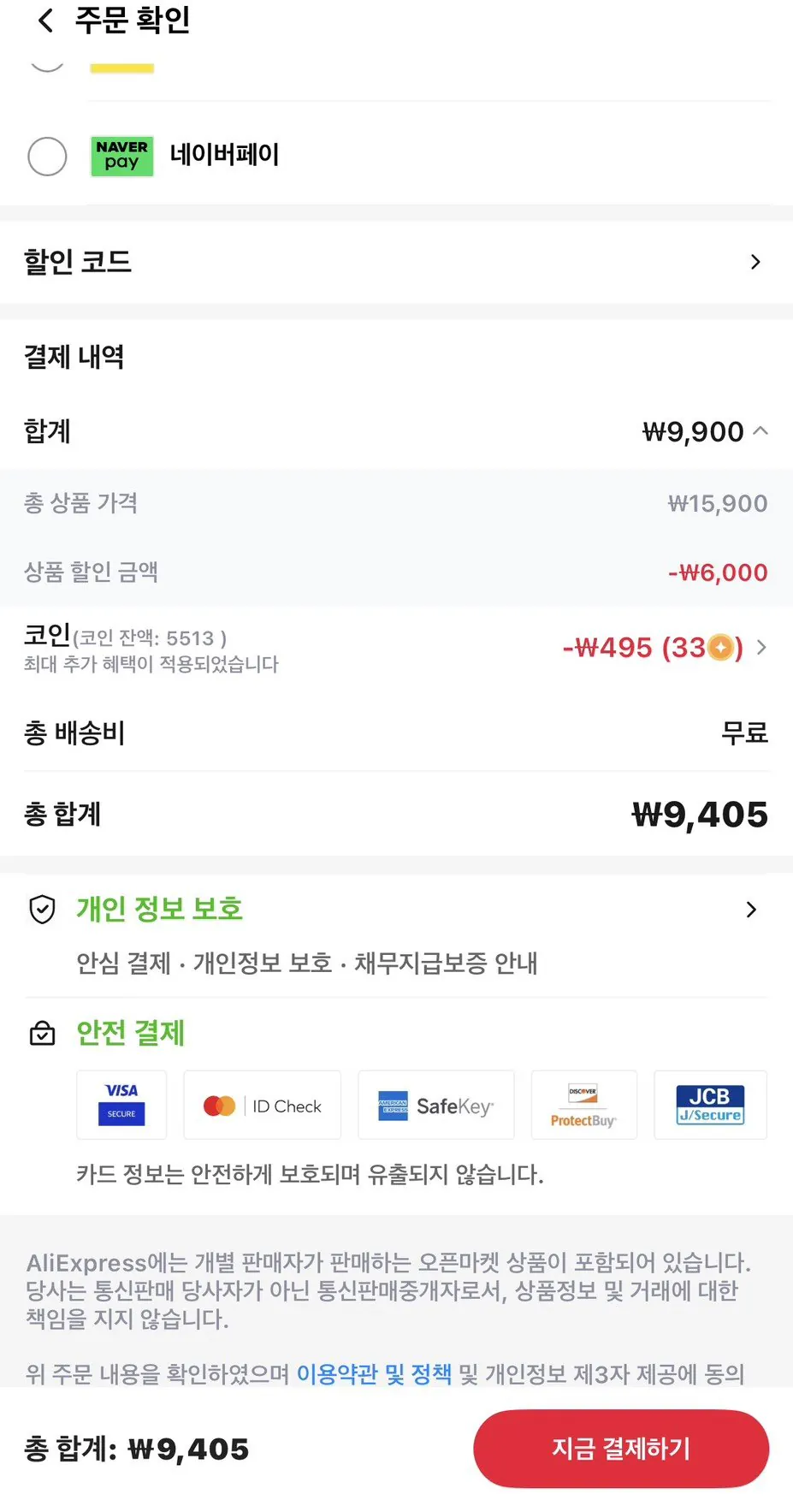
Task: Open 개인 정보 보호 details
Action: point(751,909)
